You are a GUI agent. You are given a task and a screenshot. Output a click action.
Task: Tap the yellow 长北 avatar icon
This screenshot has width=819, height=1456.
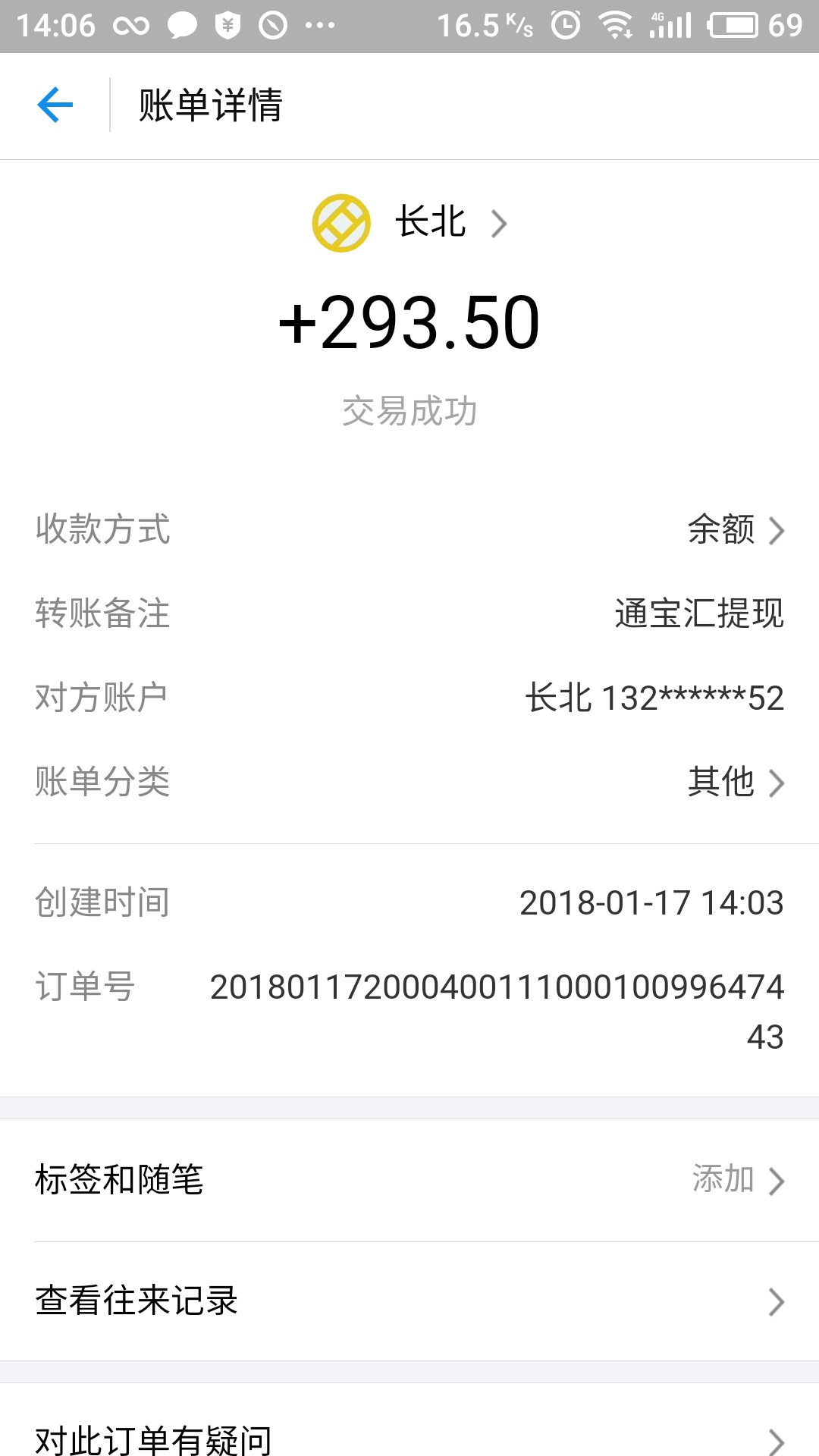point(340,223)
